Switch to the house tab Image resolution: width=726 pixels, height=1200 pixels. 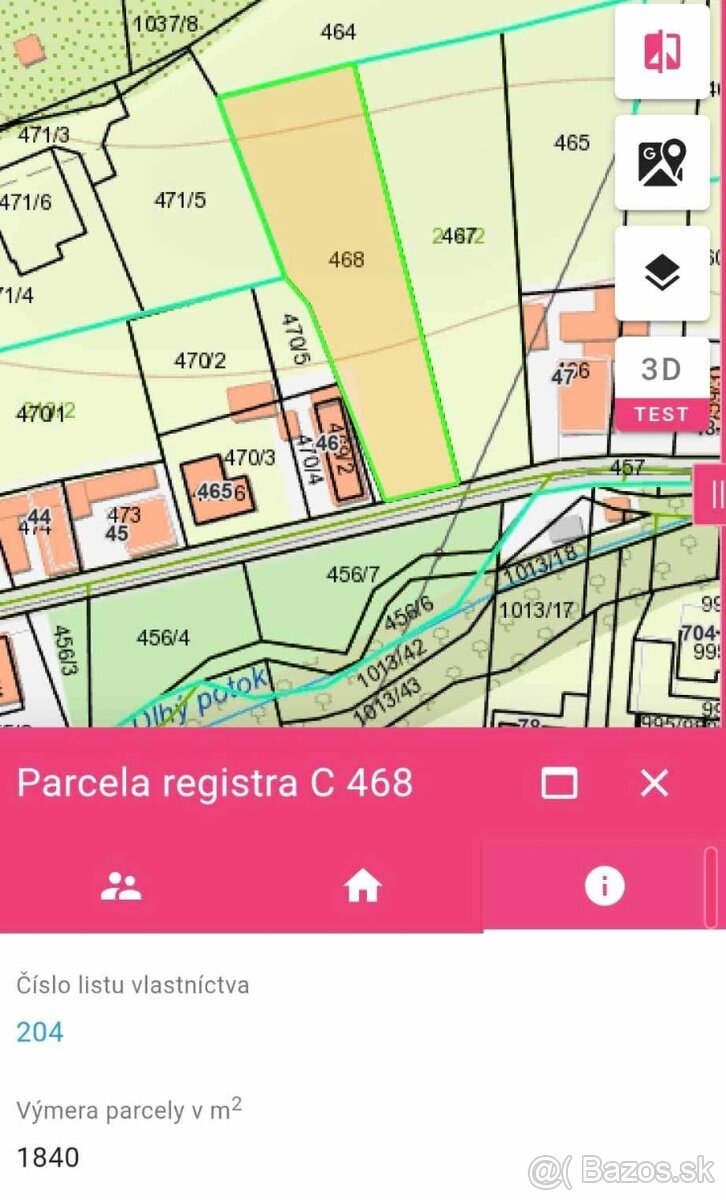pos(362,886)
